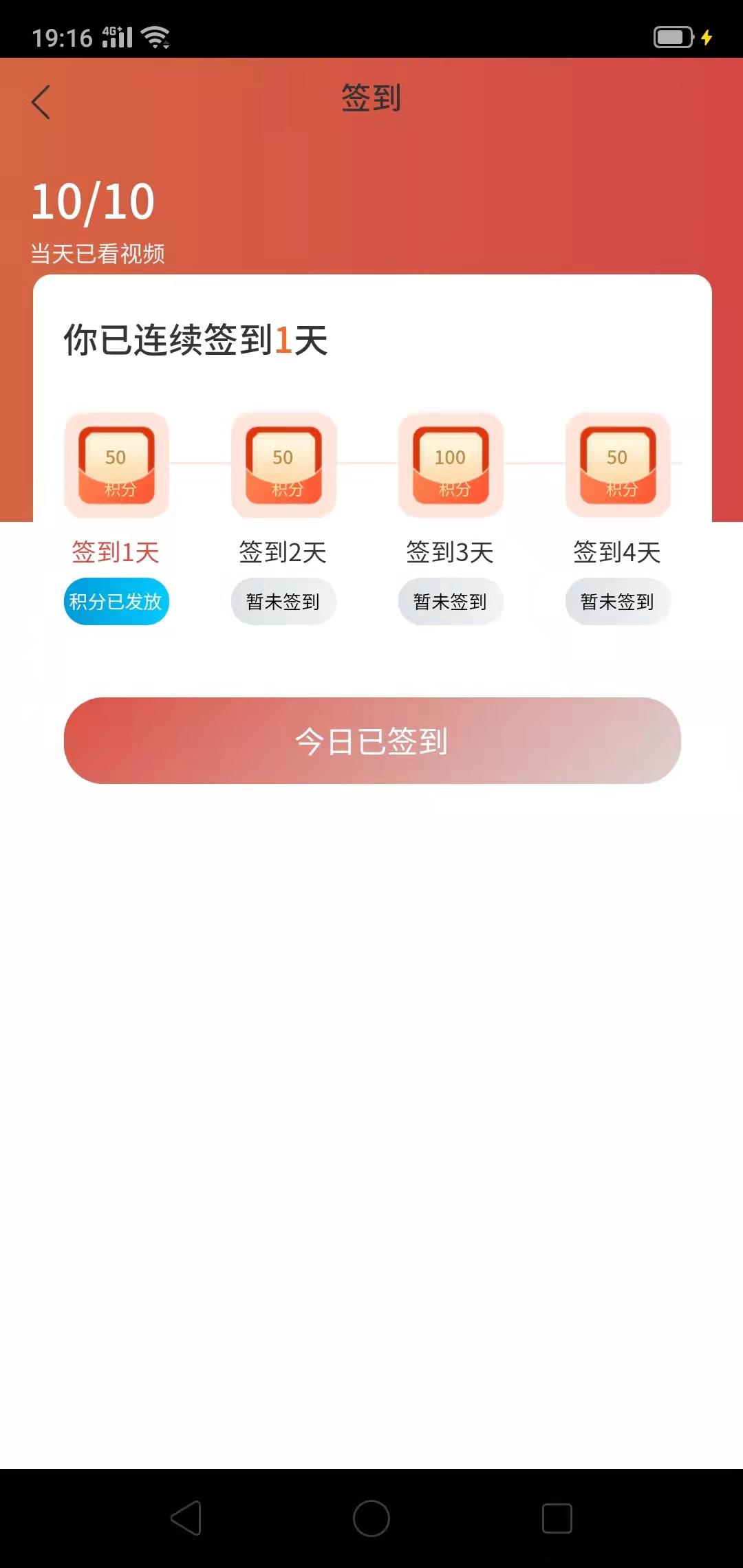Tap the 今日已签到 button
This screenshot has width=743, height=1568.
(372, 741)
